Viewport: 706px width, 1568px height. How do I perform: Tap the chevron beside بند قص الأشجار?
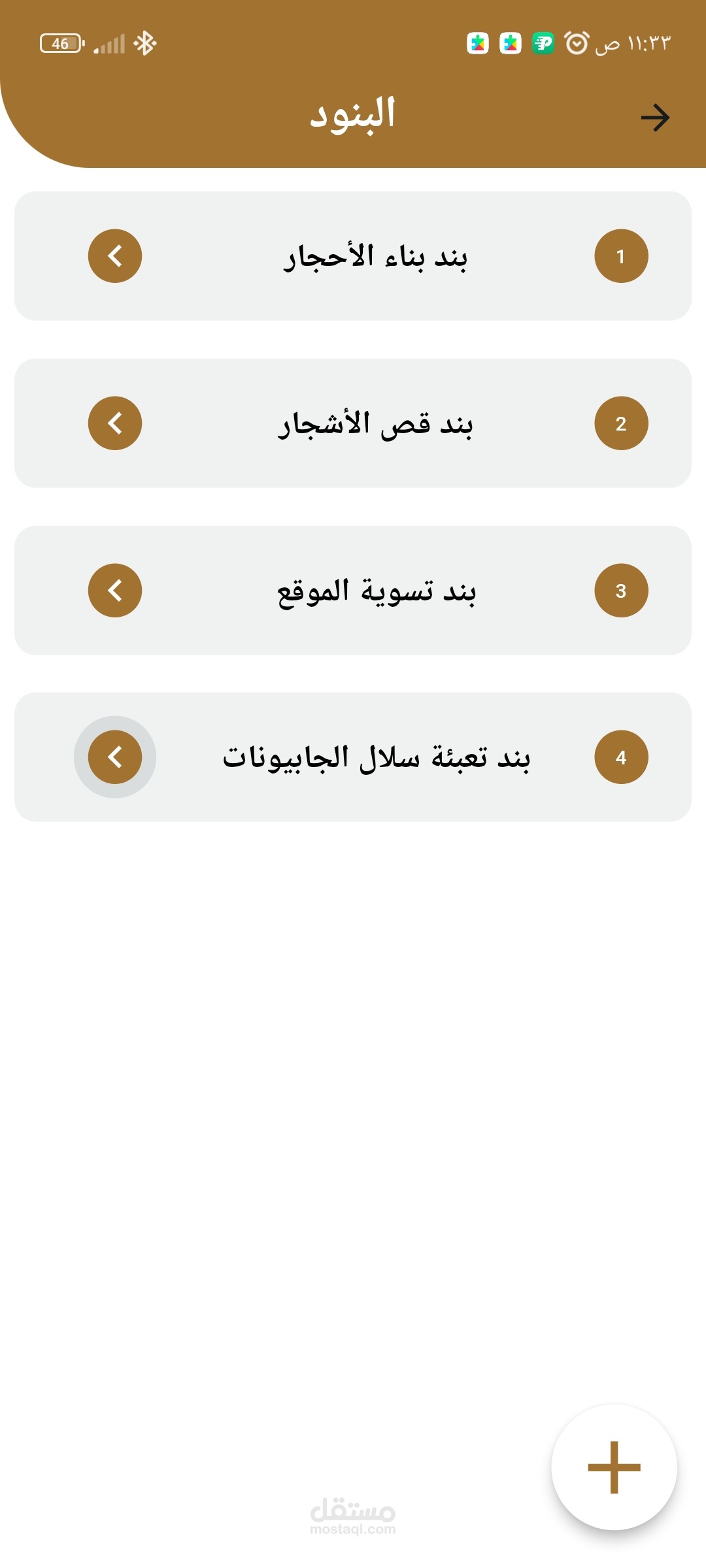tap(115, 423)
